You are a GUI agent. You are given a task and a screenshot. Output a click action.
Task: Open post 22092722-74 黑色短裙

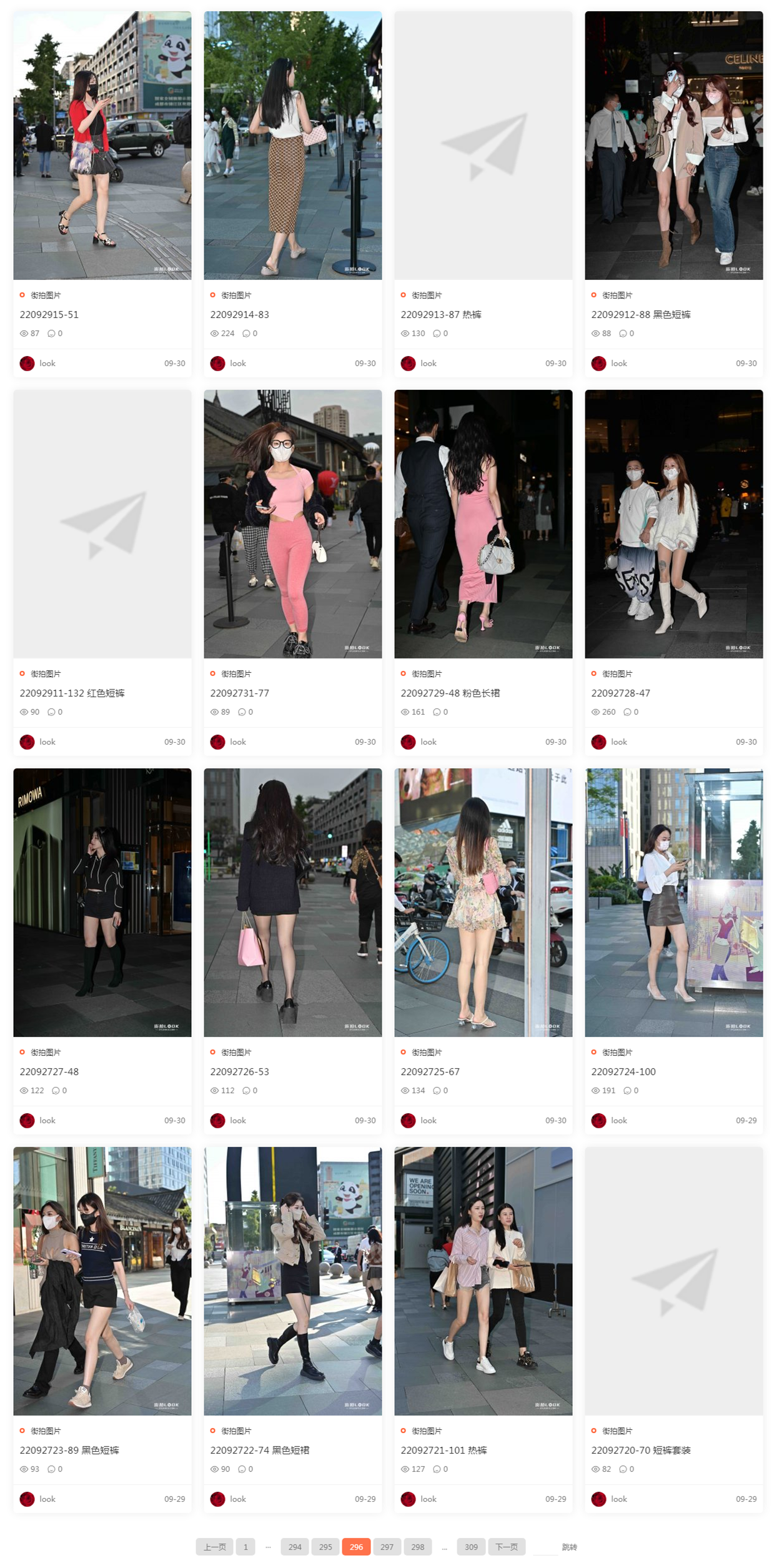click(x=259, y=1451)
